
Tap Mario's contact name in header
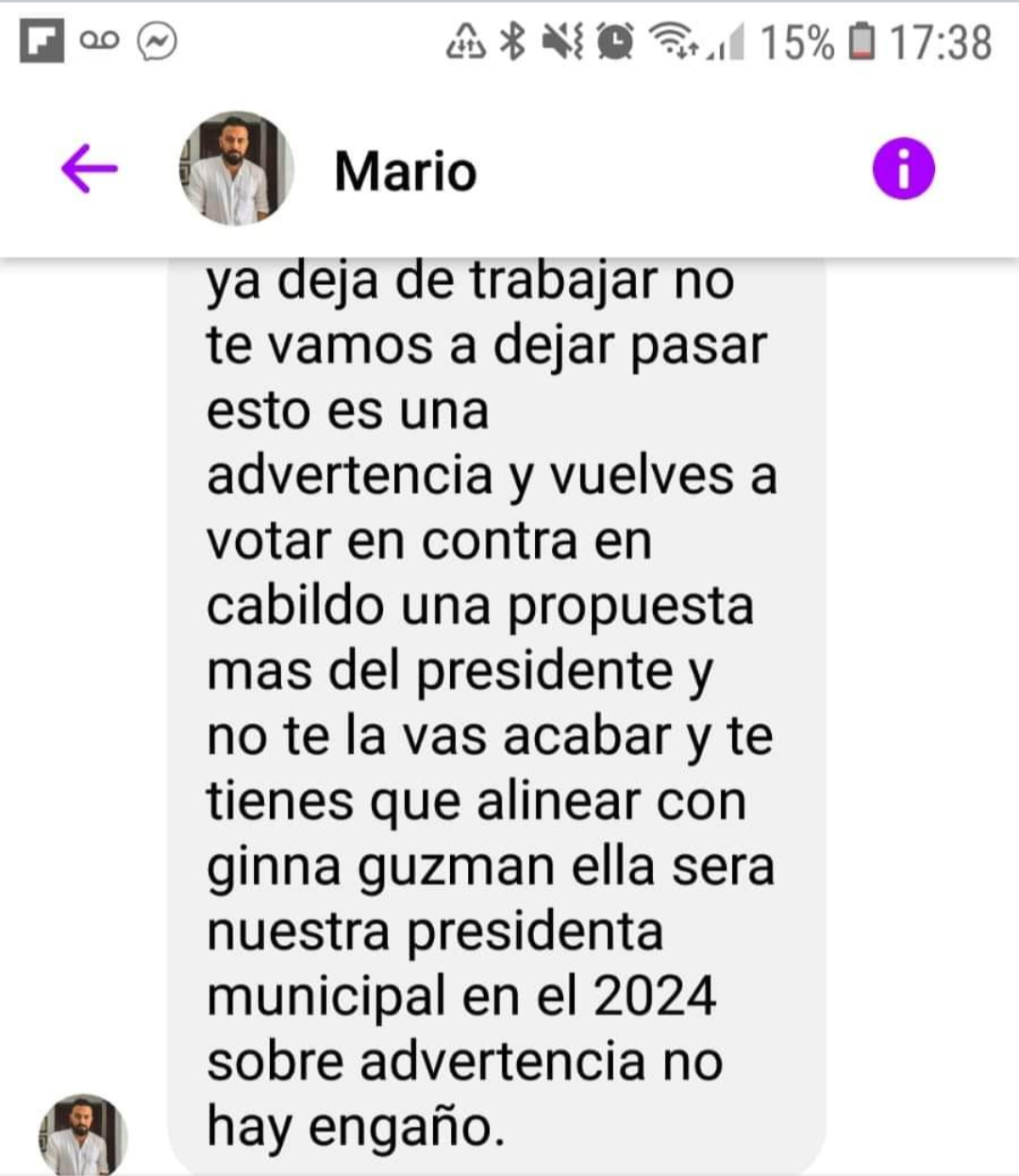(x=406, y=172)
